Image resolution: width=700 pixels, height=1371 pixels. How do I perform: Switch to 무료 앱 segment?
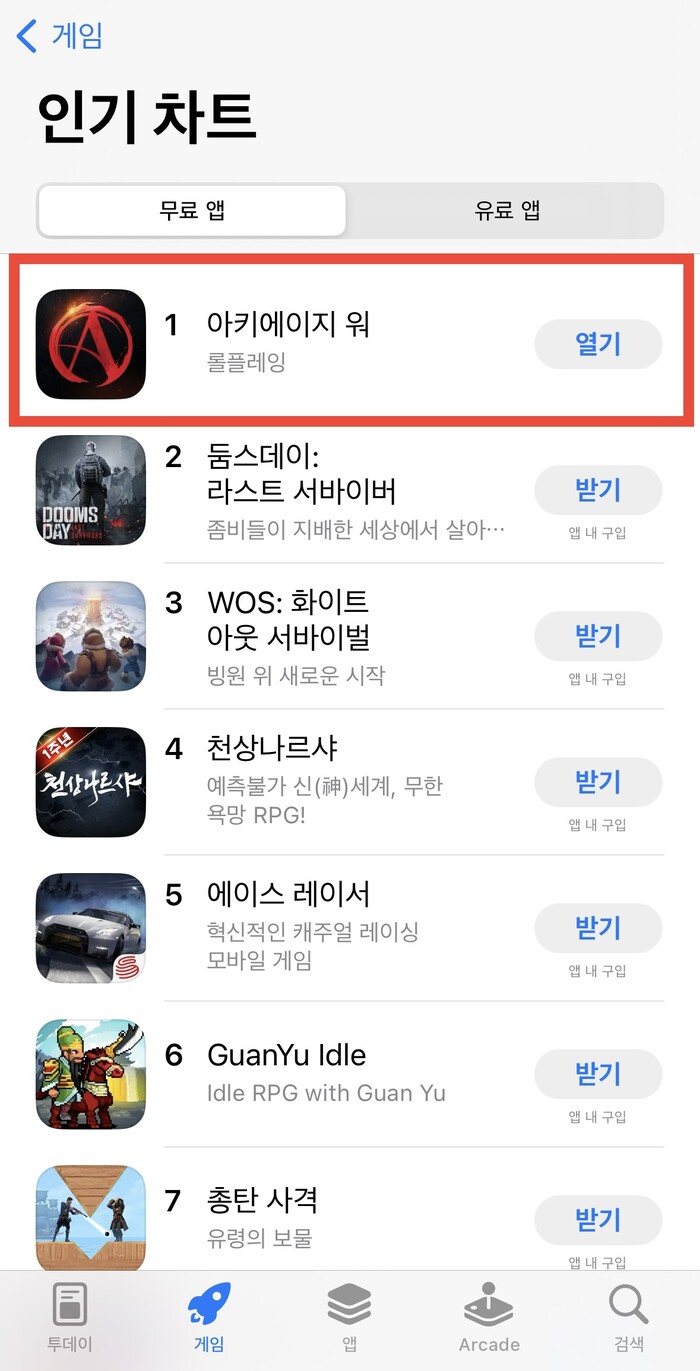tap(192, 211)
